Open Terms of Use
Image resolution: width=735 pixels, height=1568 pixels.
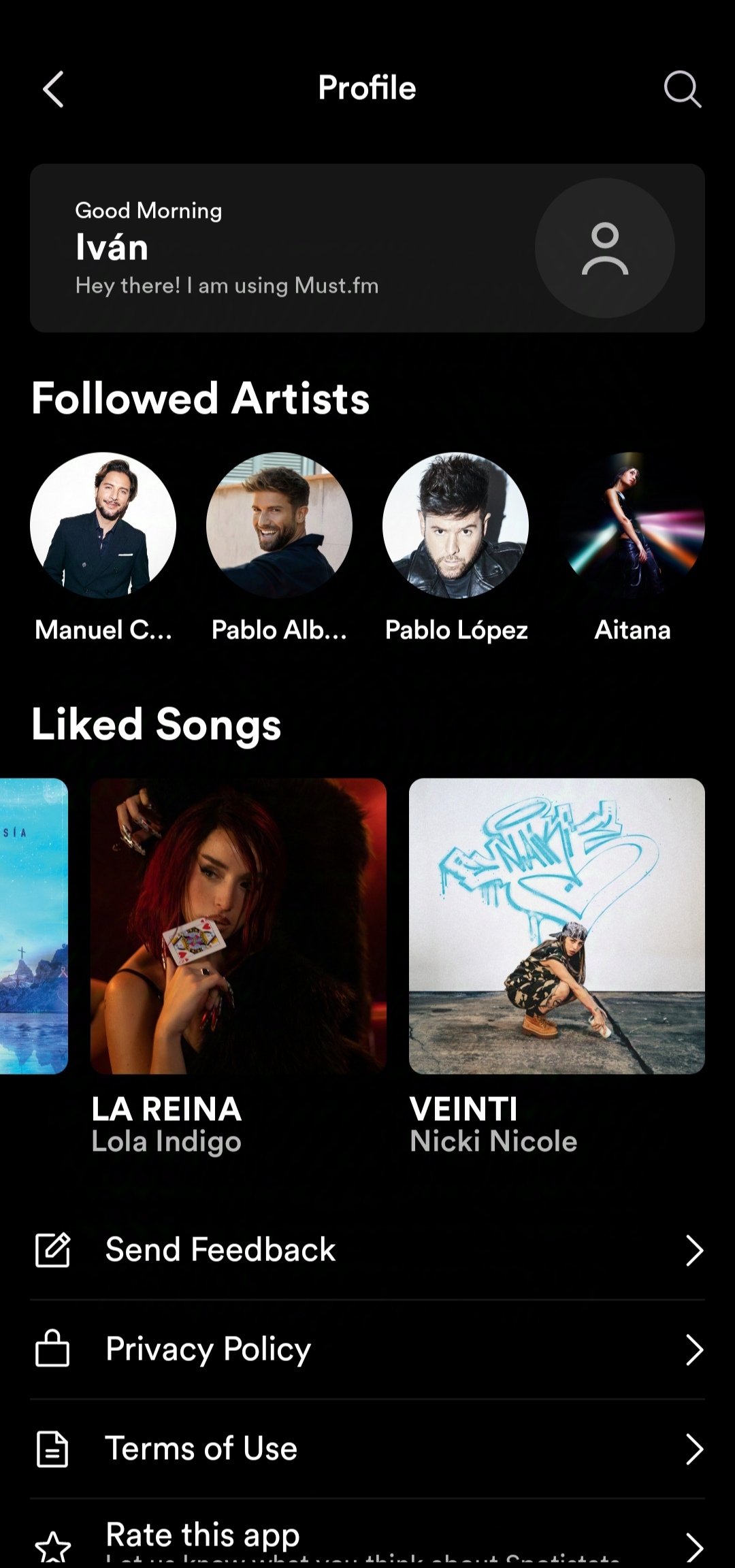[367, 1448]
